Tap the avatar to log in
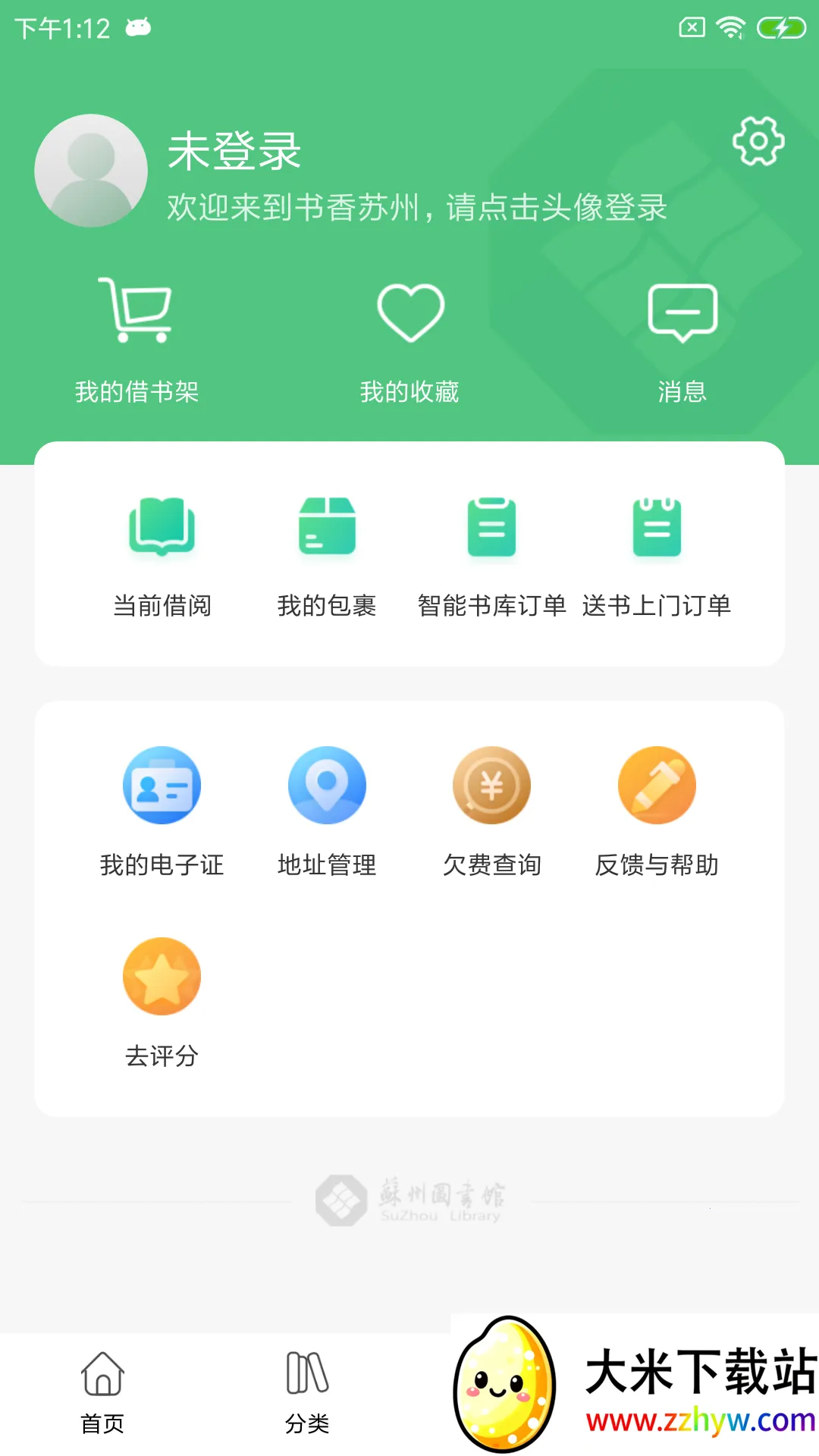819x1456 pixels. (91, 171)
